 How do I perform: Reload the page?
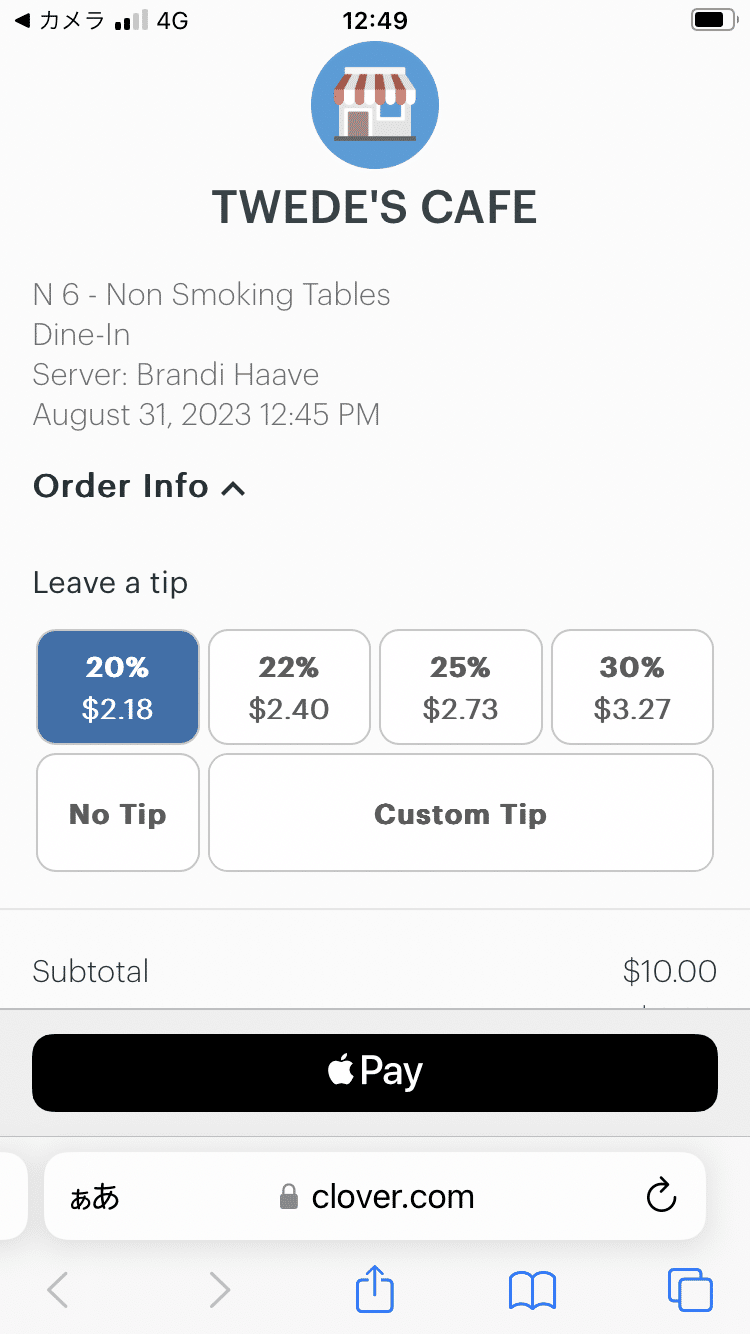(x=661, y=1196)
